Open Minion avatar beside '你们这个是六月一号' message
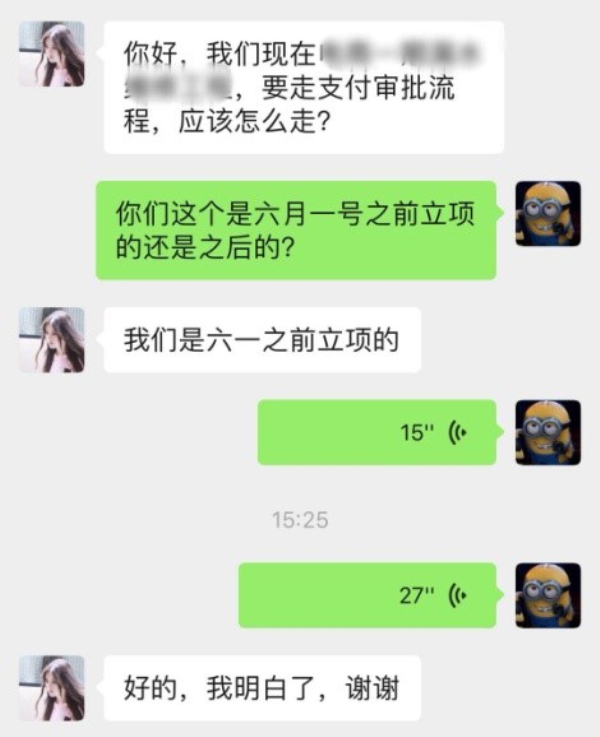The height and width of the screenshot is (737, 600). (547, 214)
